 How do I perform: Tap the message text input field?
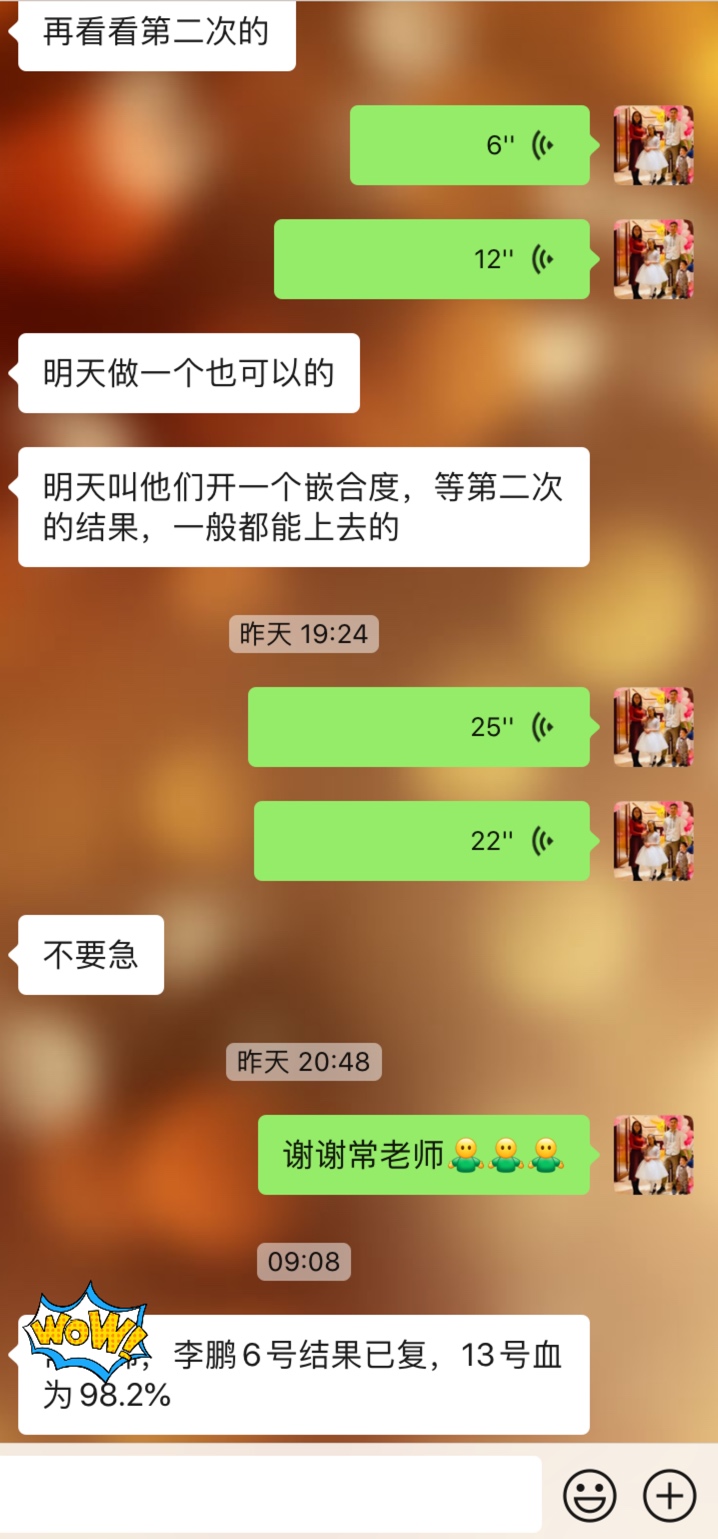click(270, 1495)
